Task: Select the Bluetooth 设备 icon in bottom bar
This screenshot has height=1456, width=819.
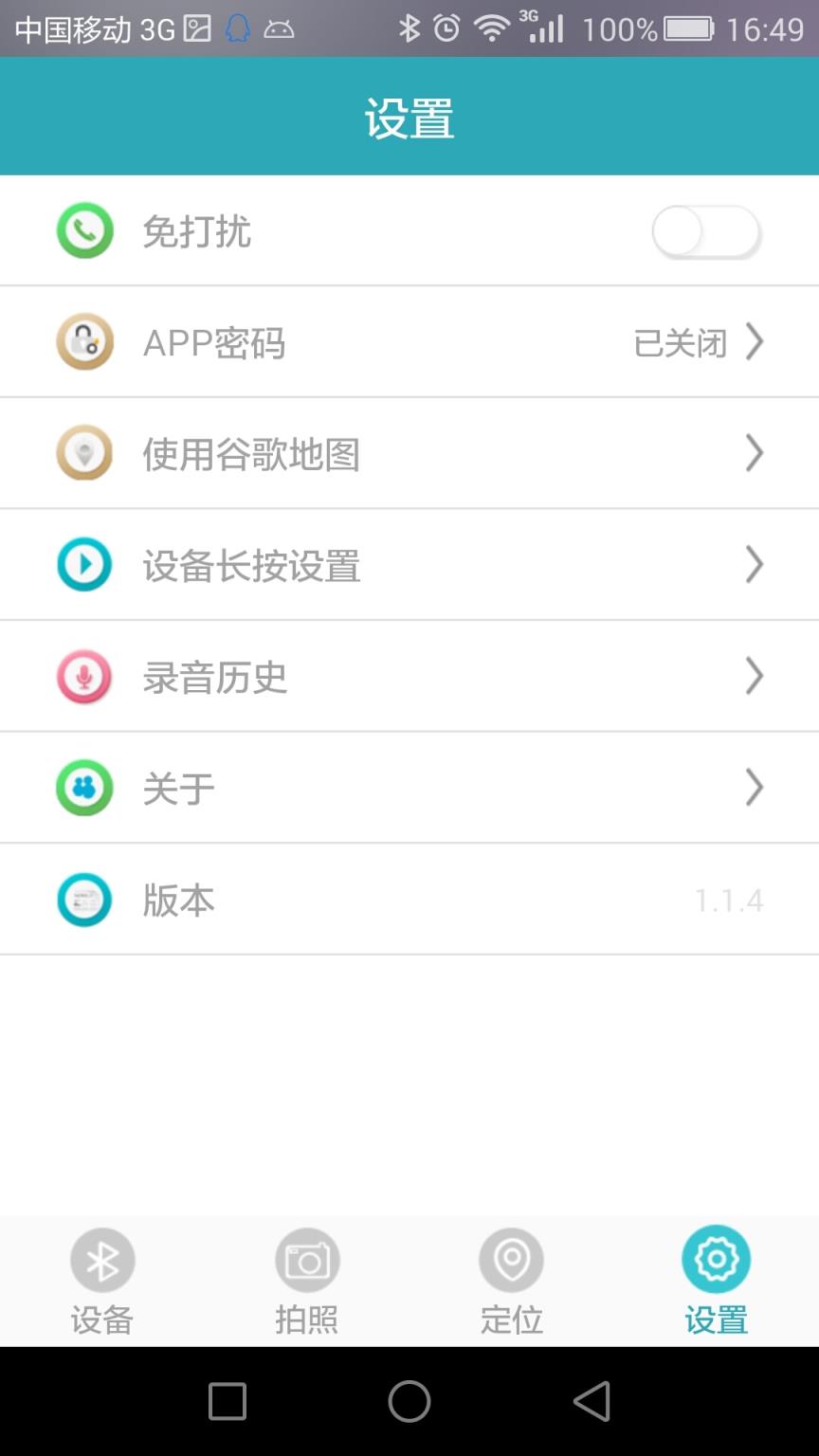Action: point(101,1260)
